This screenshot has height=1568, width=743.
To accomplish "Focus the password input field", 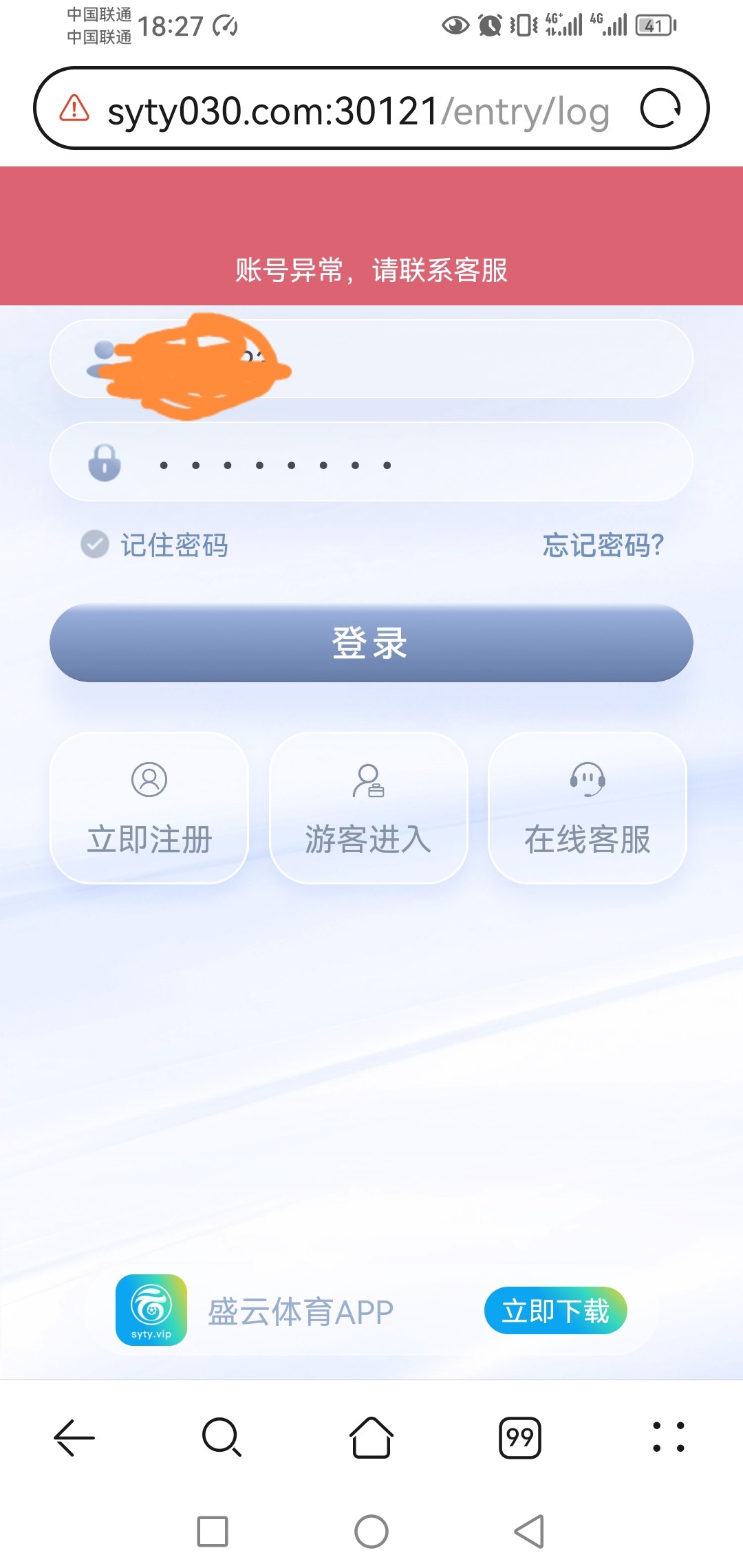I will 413,462.
